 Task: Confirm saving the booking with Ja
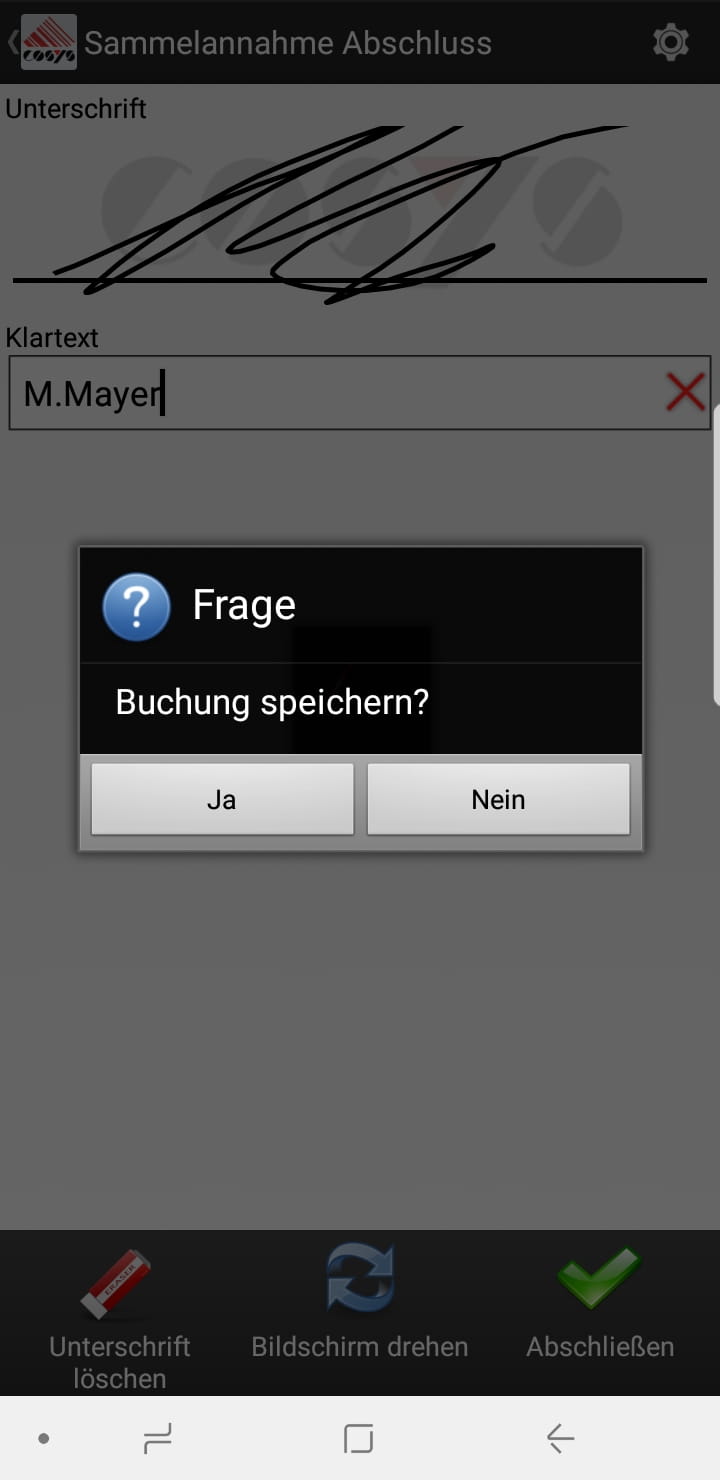(222, 799)
